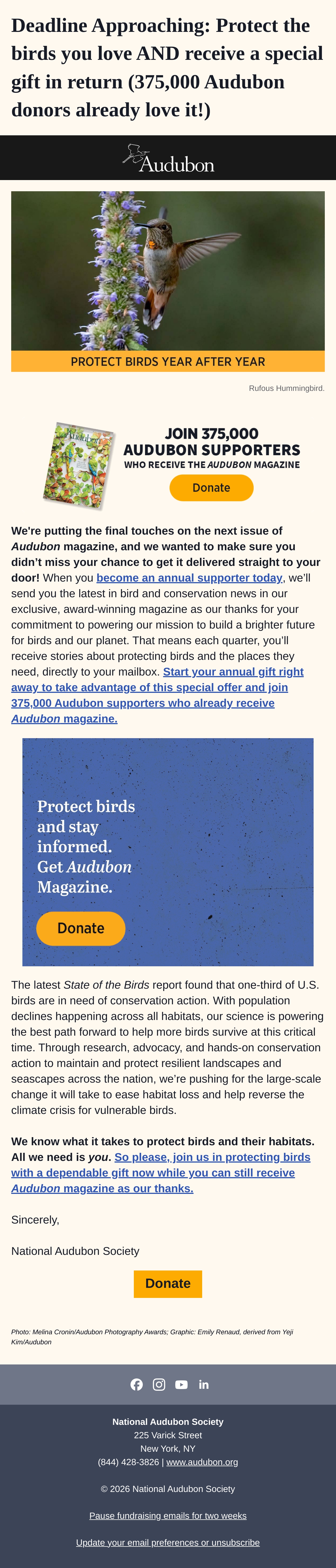Screen dimensions: 336x1568
Task: Open Audubon's Instagram profile
Action: tap(159, 1384)
